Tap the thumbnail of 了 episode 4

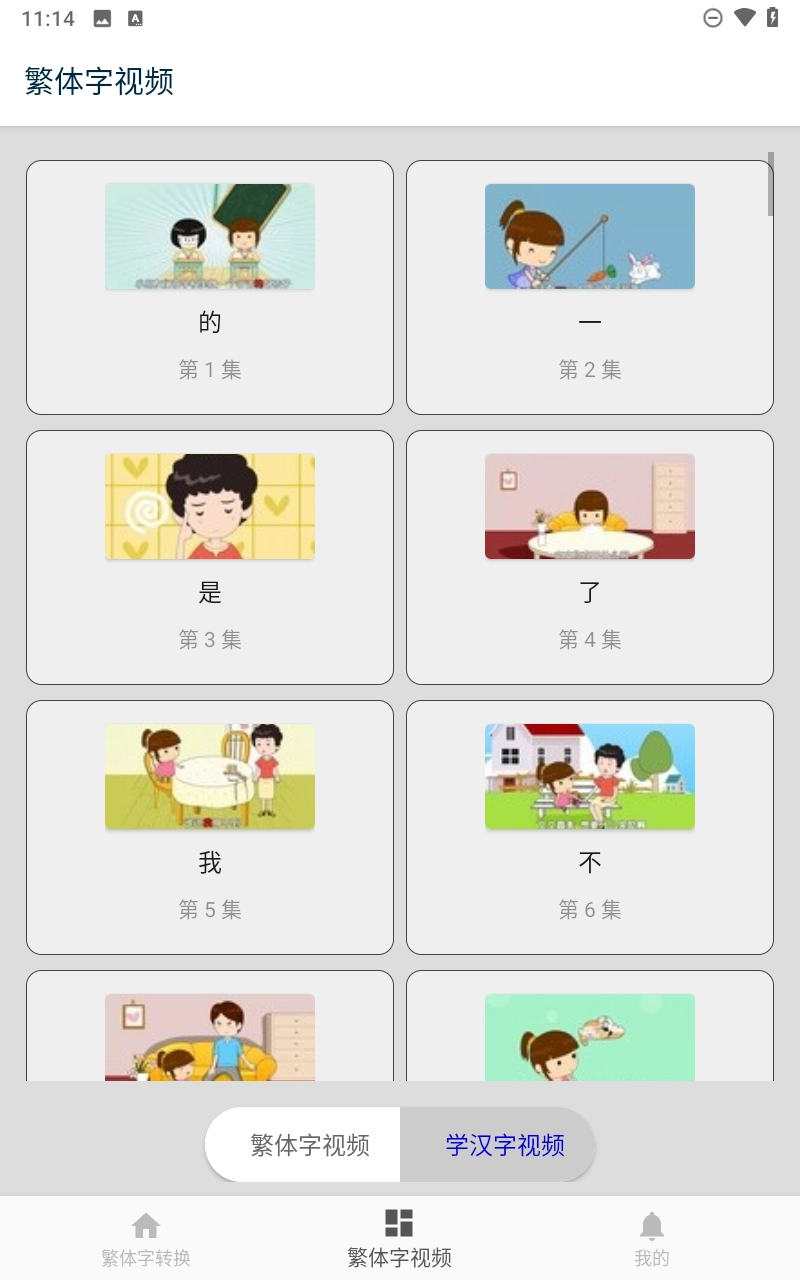tap(589, 506)
